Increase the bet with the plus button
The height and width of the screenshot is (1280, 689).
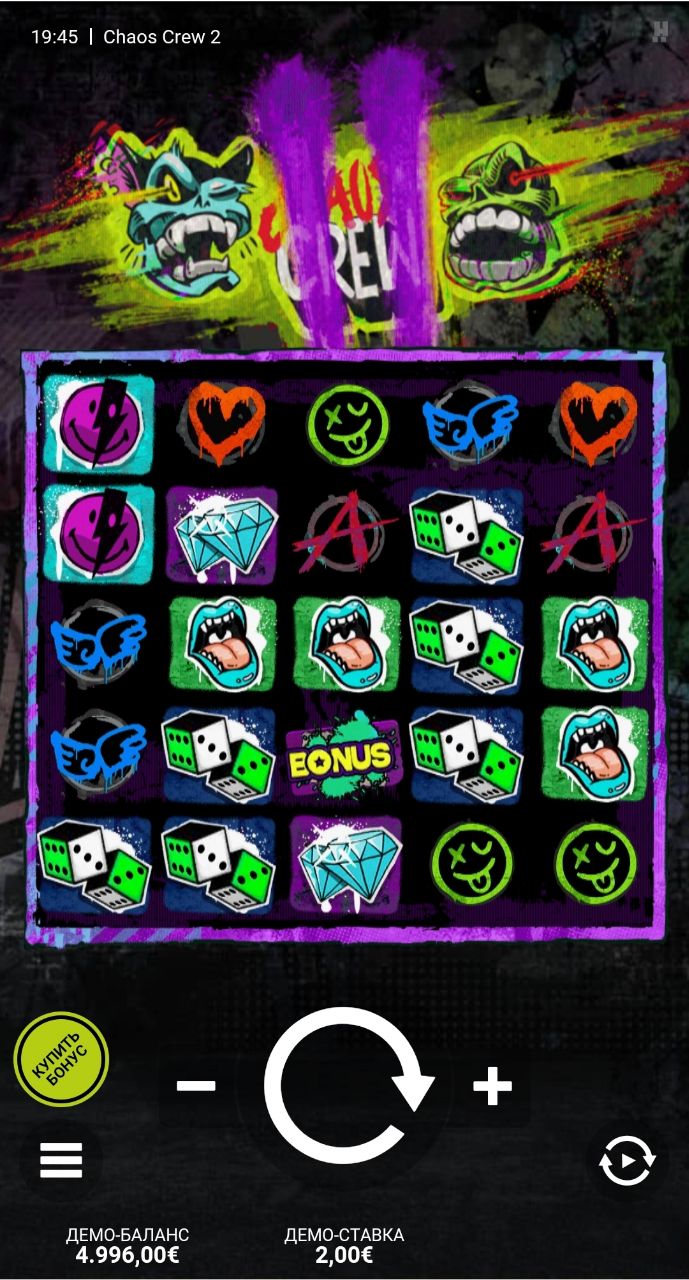(x=492, y=1086)
